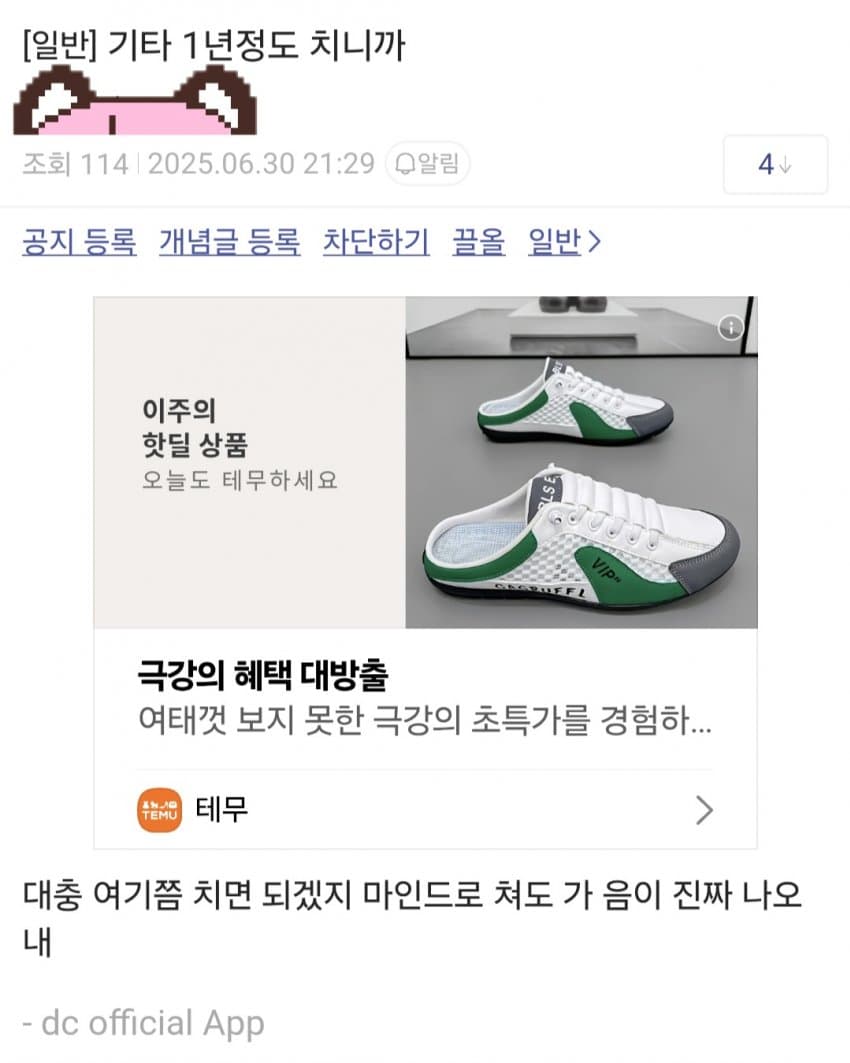Screen dimensions: 850x1063
Task: Open the ad info icon
Action: 731,327
